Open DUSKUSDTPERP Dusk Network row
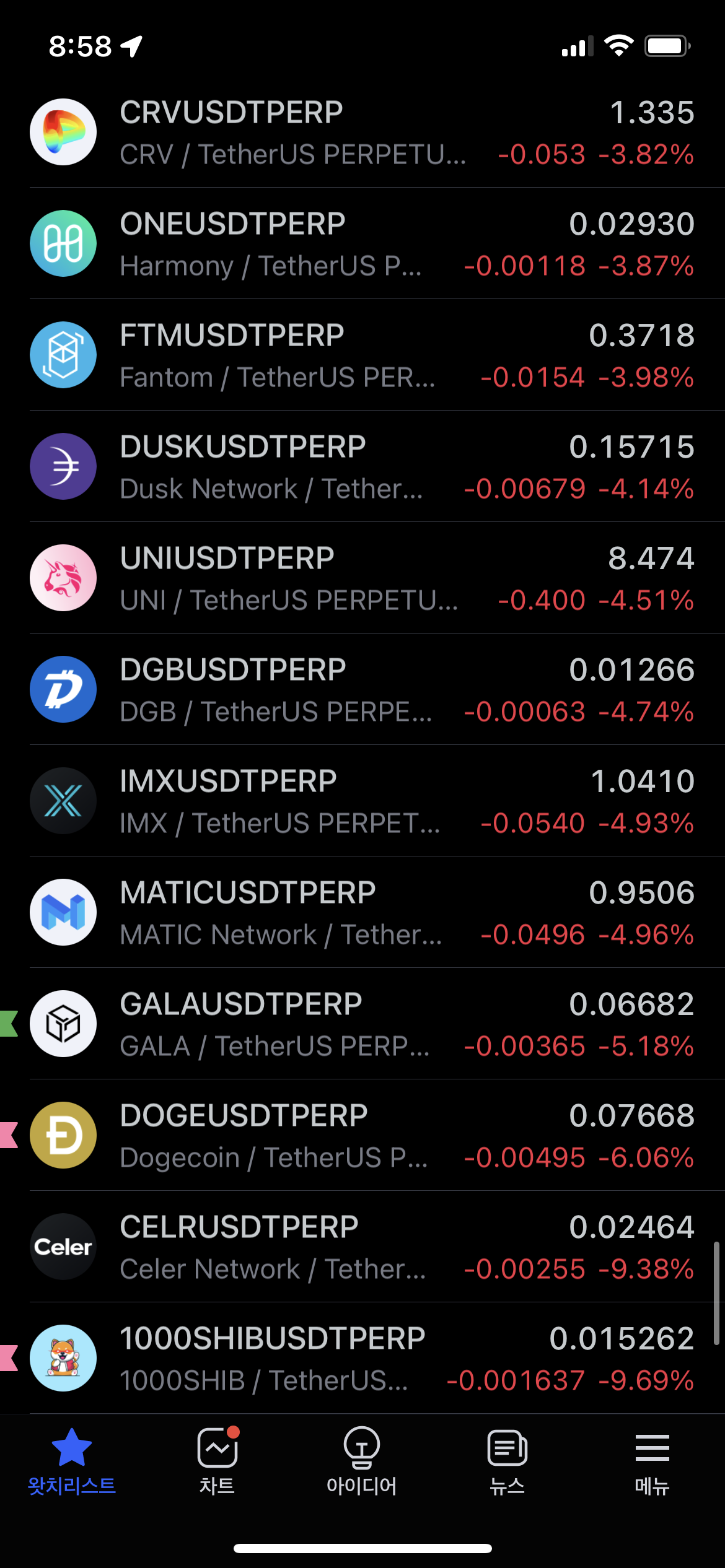Image resolution: width=725 pixels, height=1568 pixels. [x=362, y=466]
